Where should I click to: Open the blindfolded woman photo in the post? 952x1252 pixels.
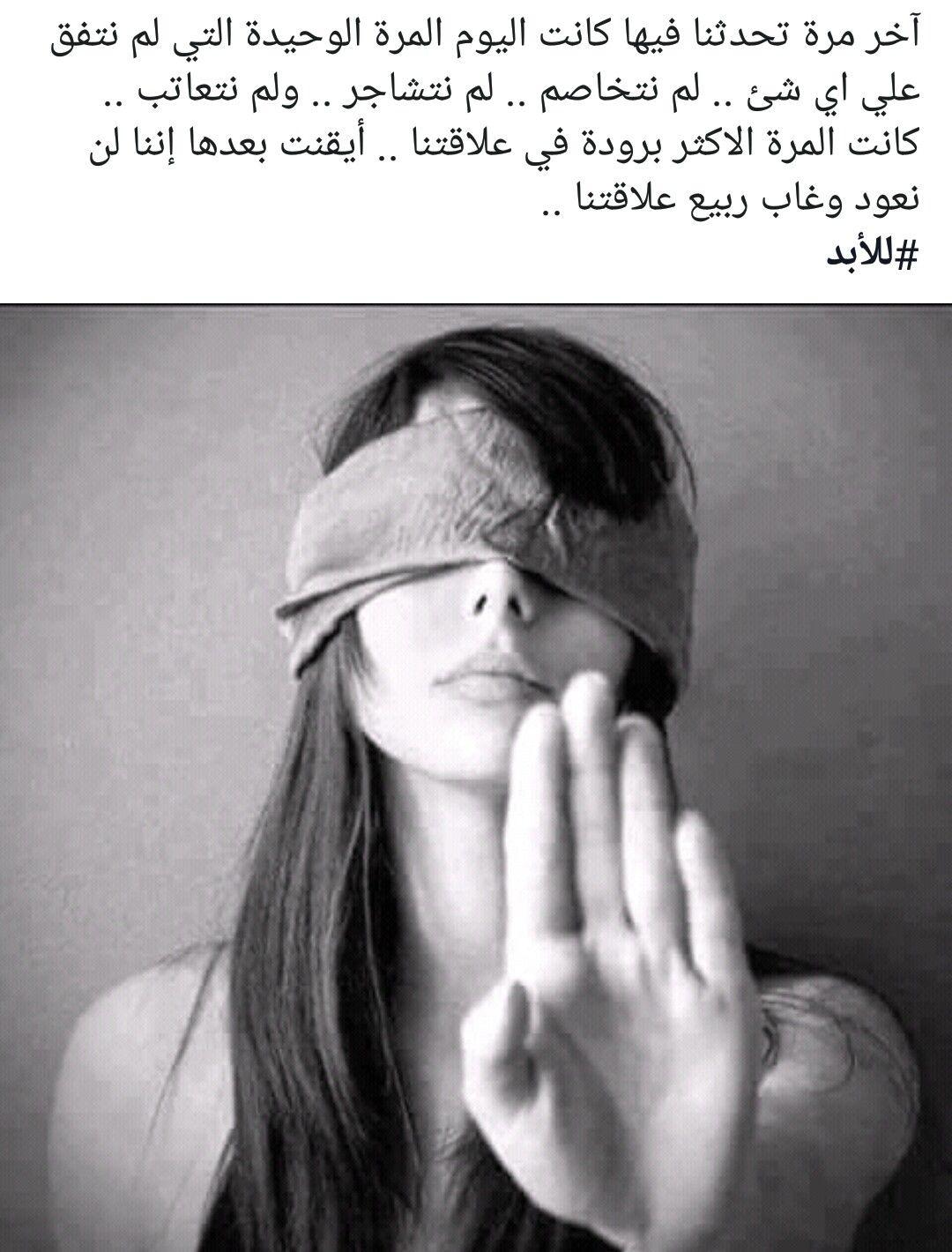pos(476,776)
